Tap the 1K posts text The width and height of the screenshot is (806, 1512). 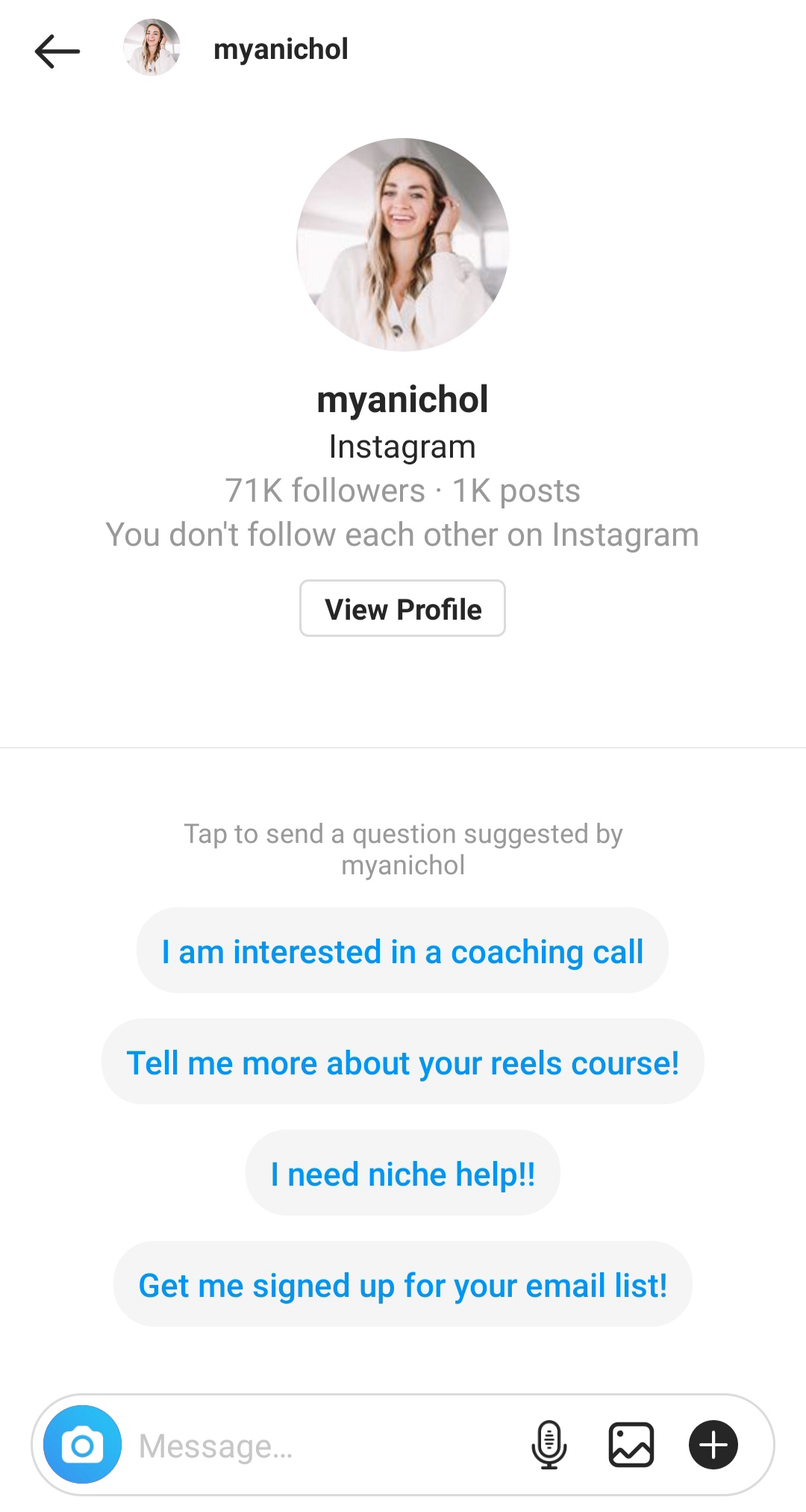pyautogui.click(x=515, y=491)
